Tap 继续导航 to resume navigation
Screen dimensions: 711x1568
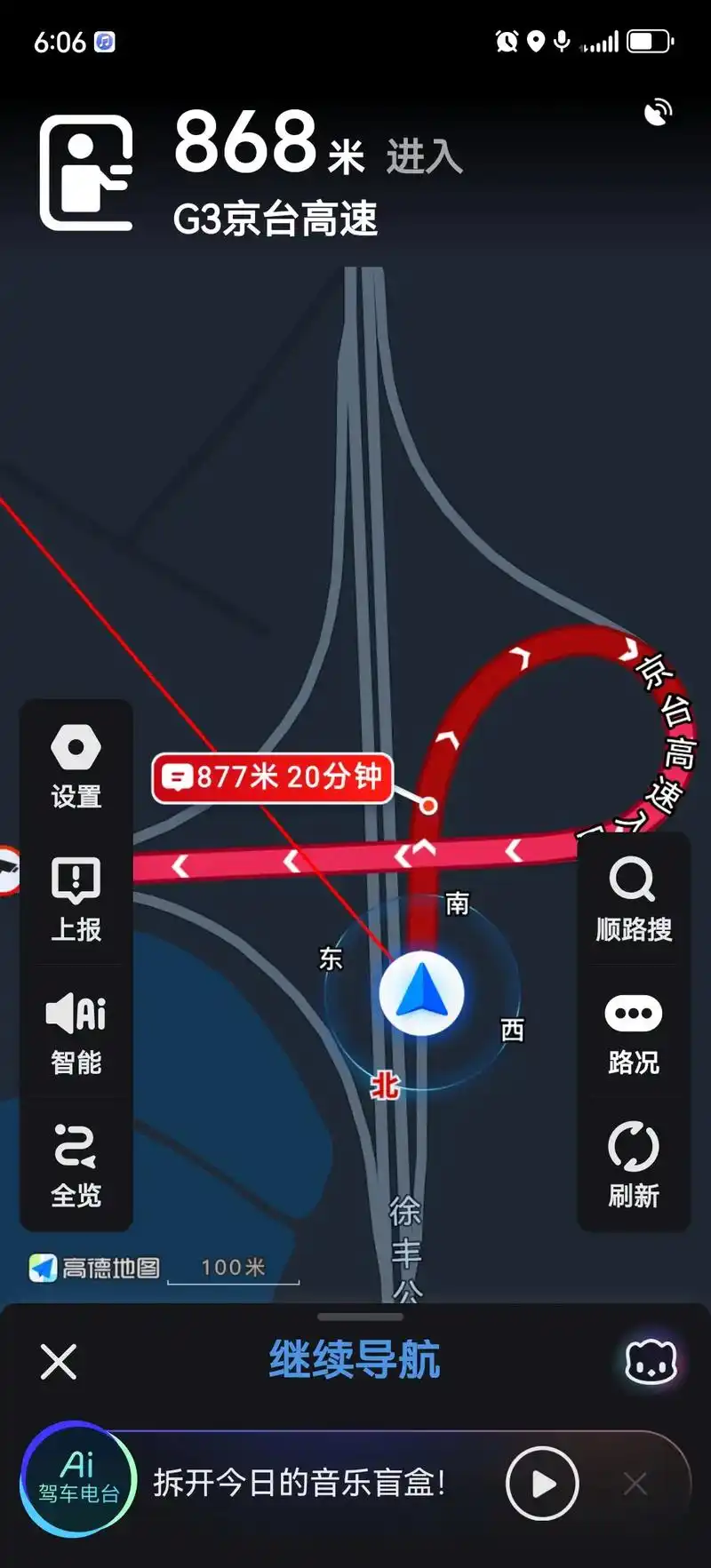tap(355, 1360)
